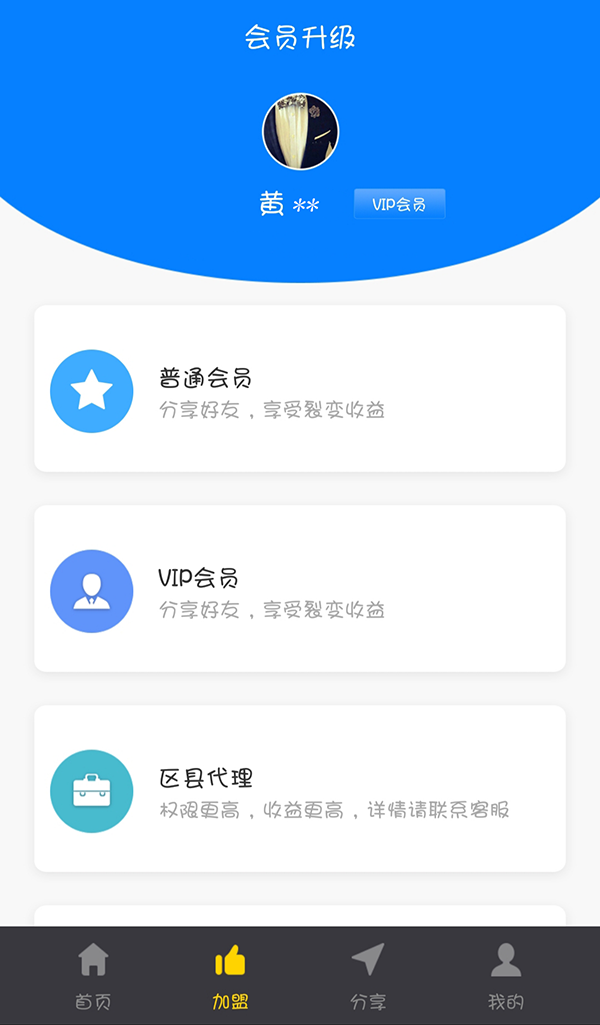Go to the 首页 tab
This screenshot has width=600, height=1025.
tap(93, 975)
